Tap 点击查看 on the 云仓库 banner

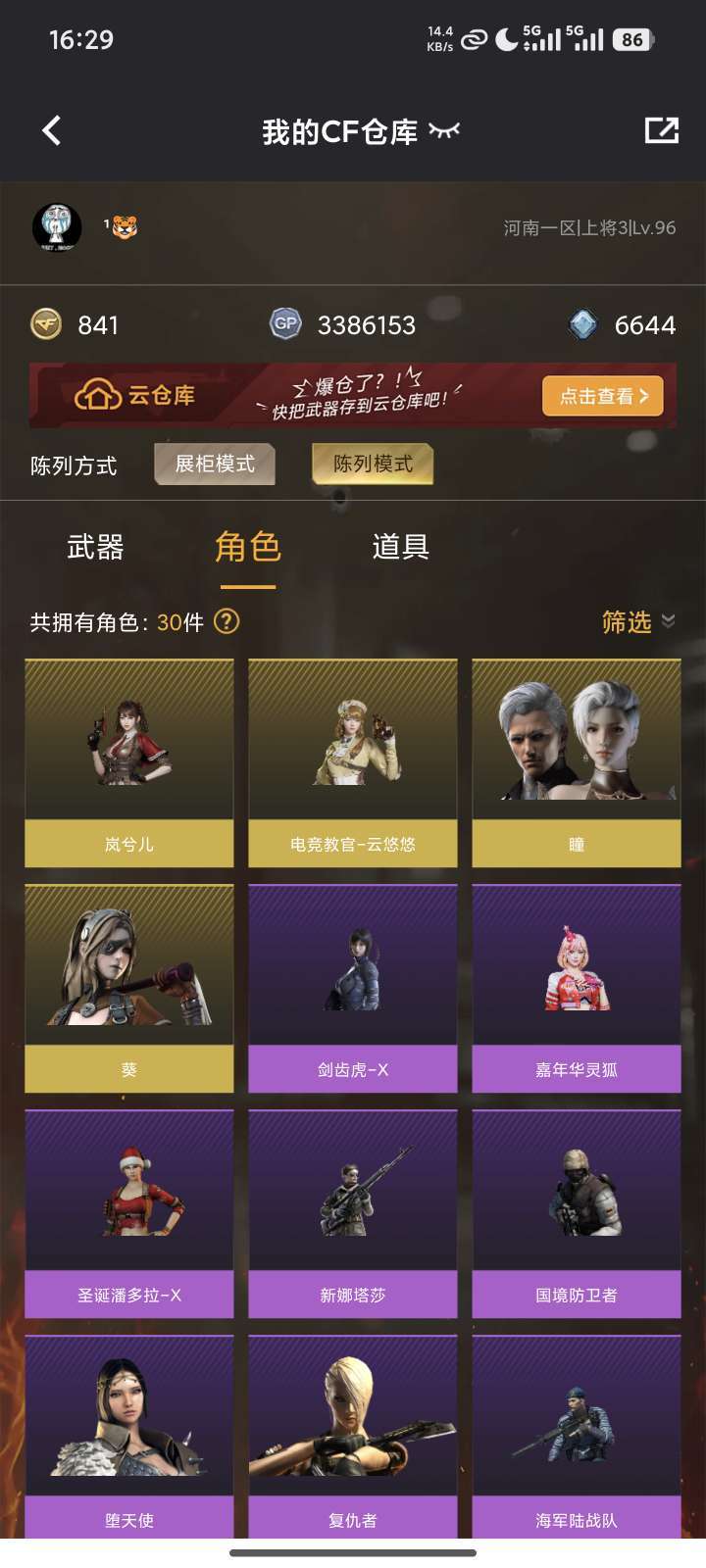pos(602,396)
